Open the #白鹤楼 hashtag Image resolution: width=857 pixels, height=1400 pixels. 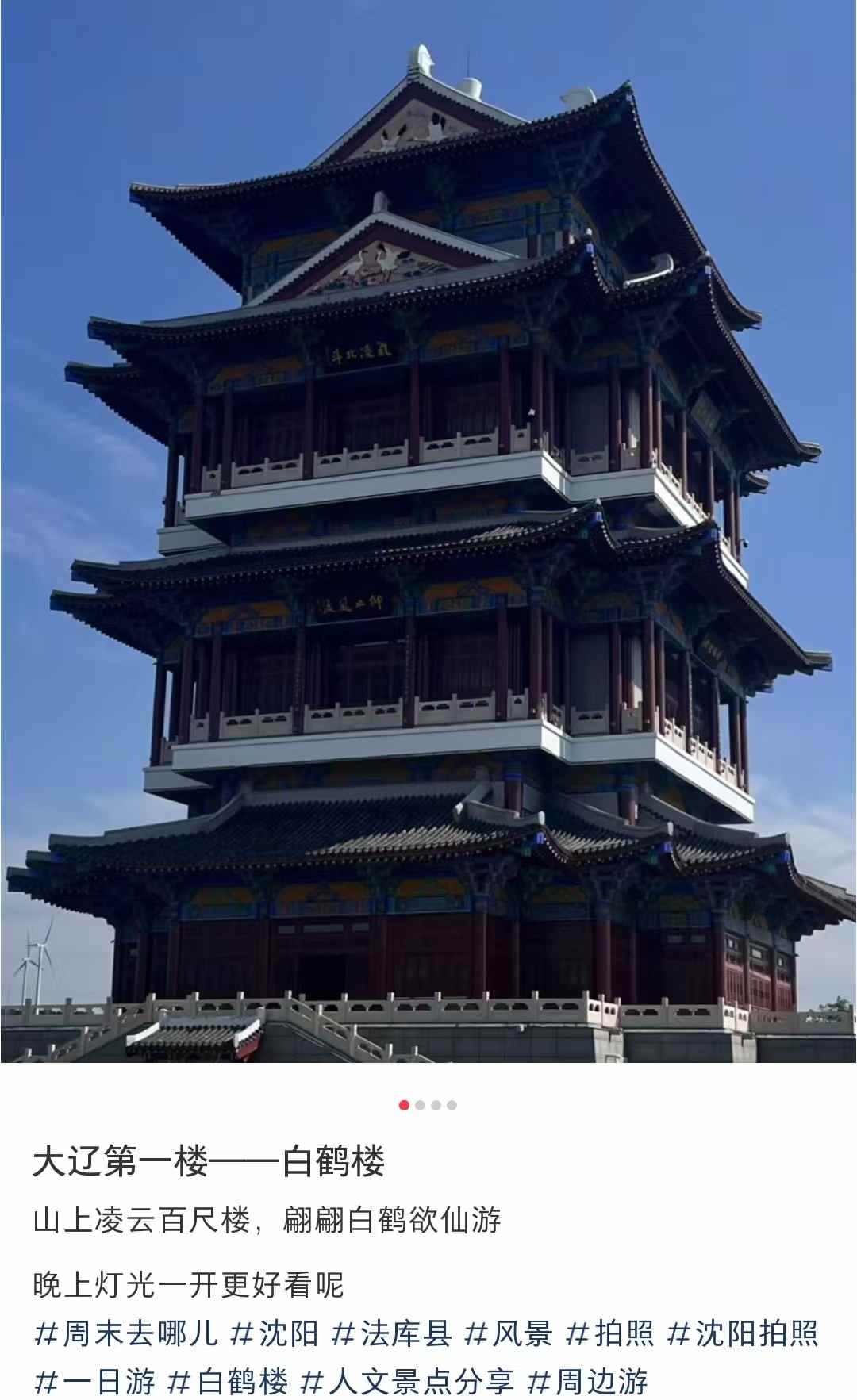(228, 1381)
